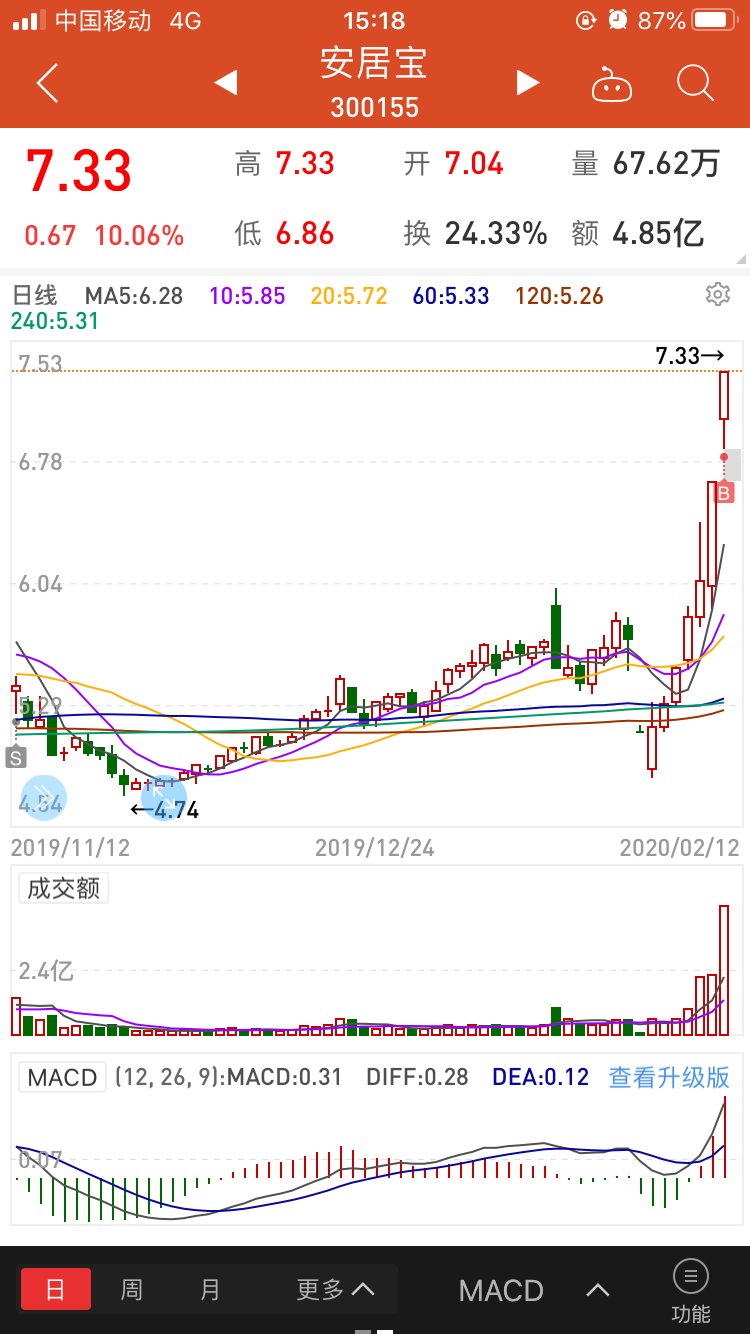
Task: Select the 日 daily chart tab
Action: pos(56,1289)
